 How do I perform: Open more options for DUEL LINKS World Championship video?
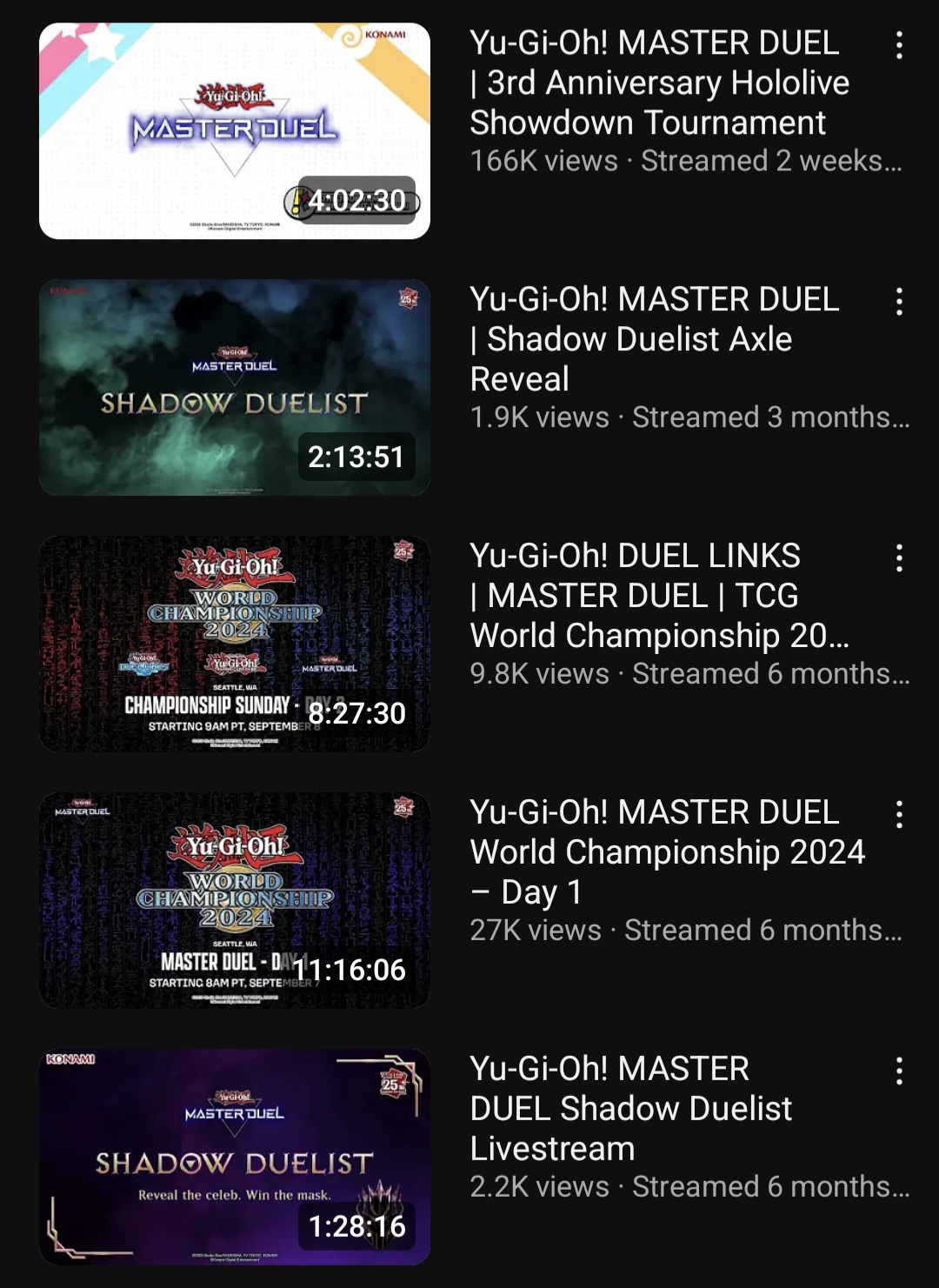coord(899,558)
